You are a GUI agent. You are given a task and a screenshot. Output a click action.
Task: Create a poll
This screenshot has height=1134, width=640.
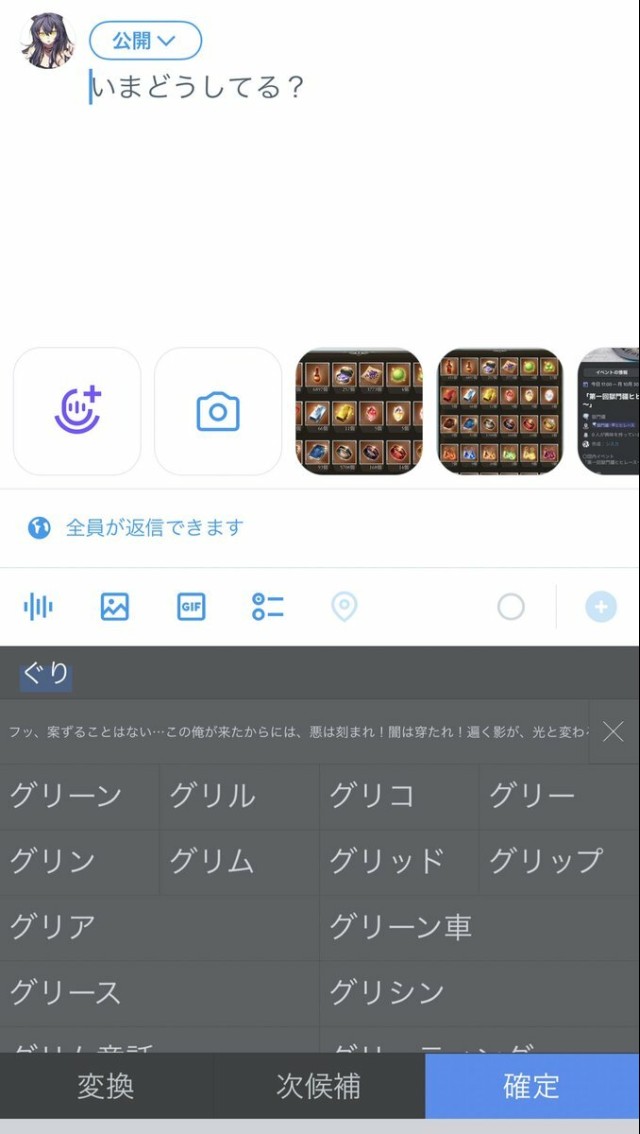pos(268,606)
